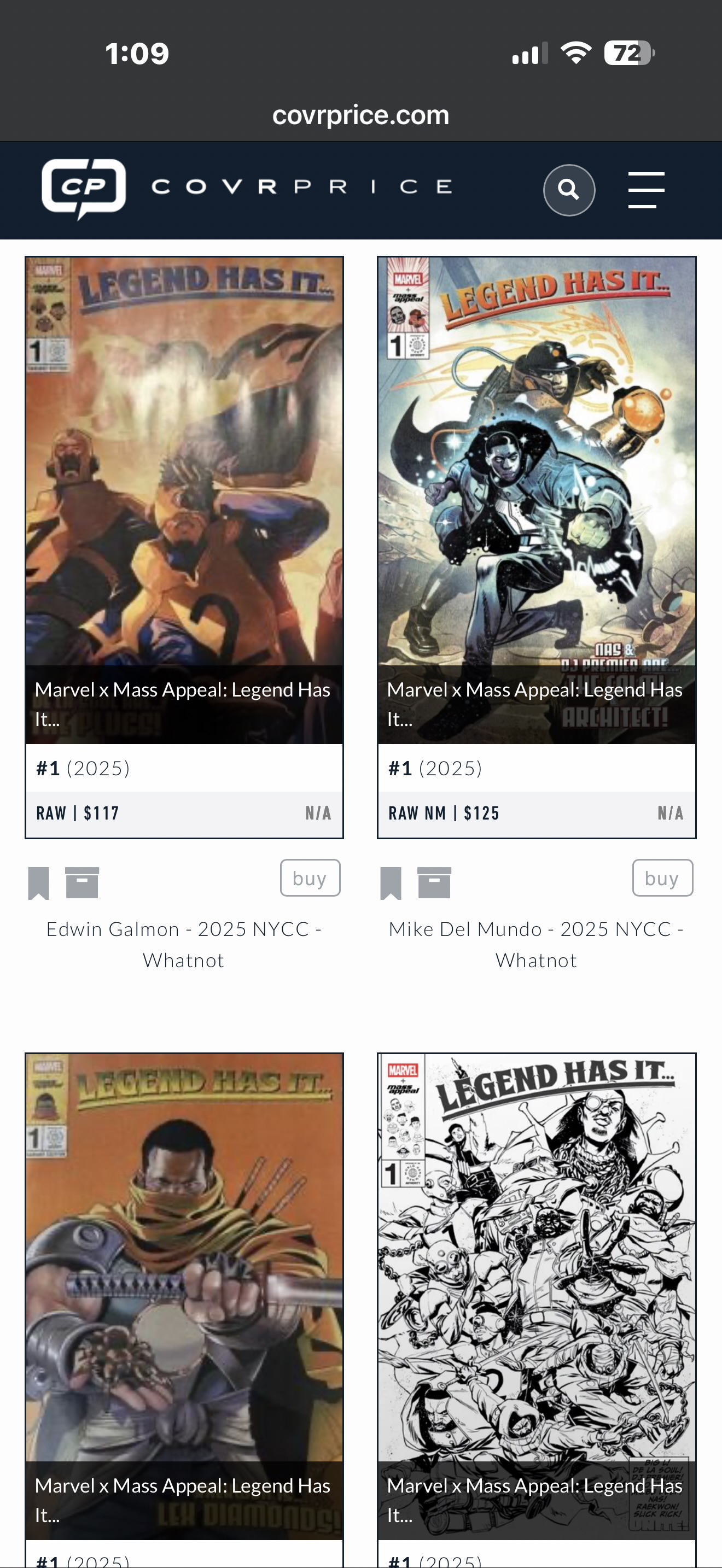Viewport: 722px width, 1568px height.
Task: Open the Edwin Galmon variant comic card
Action: point(184,487)
